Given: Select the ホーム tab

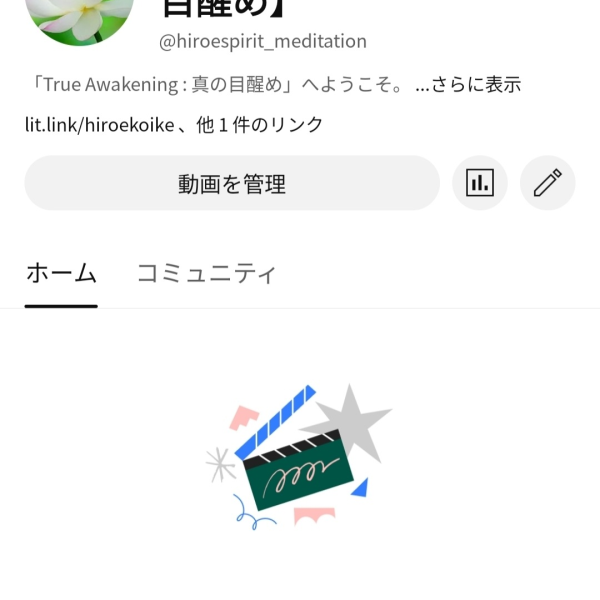Looking at the screenshot, I should click(61, 273).
